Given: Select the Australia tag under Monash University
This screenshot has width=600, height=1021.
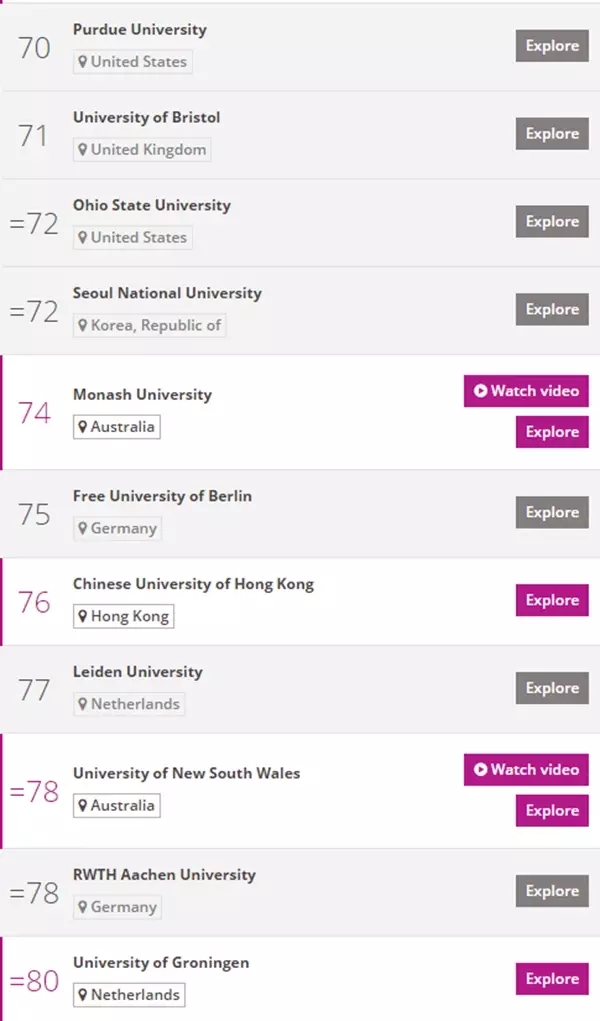Looking at the screenshot, I should (117, 427).
